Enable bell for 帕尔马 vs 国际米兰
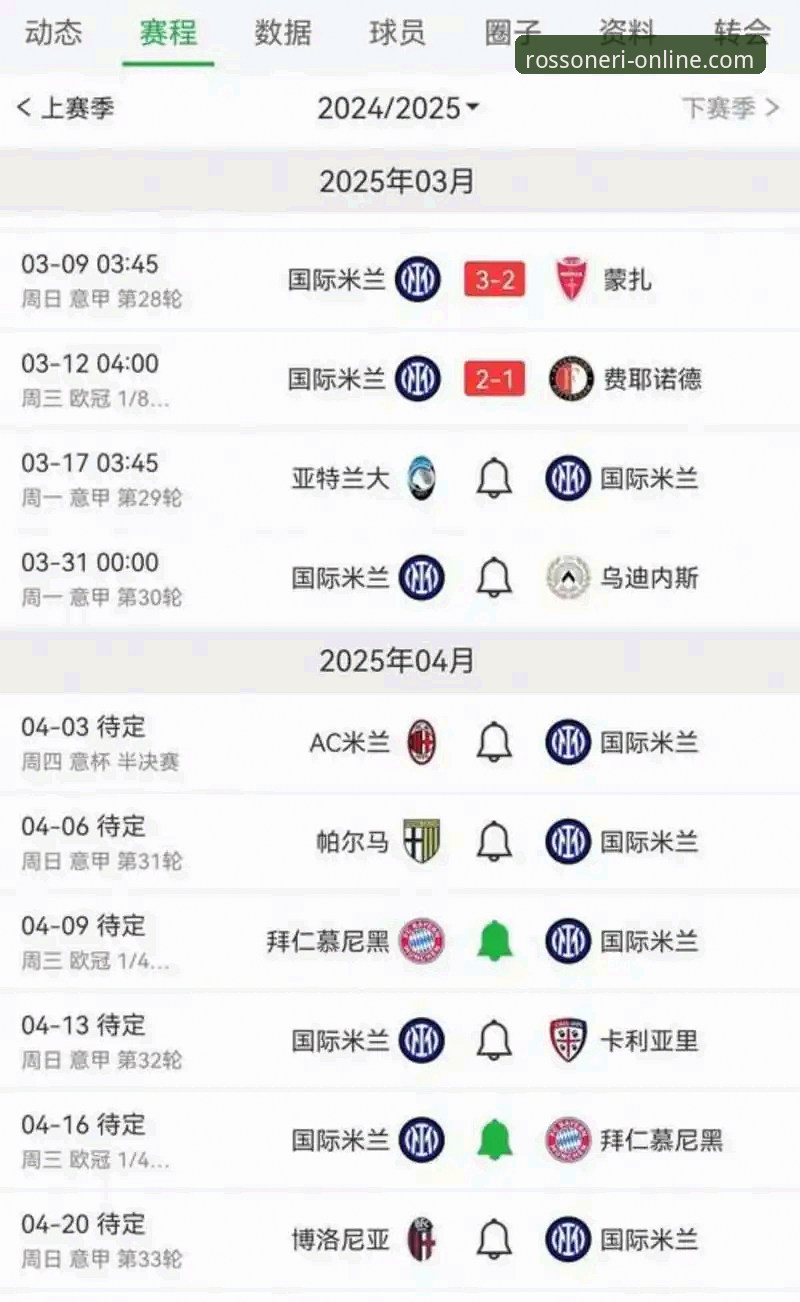This screenshot has width=800, height=1302. (494, 842)
